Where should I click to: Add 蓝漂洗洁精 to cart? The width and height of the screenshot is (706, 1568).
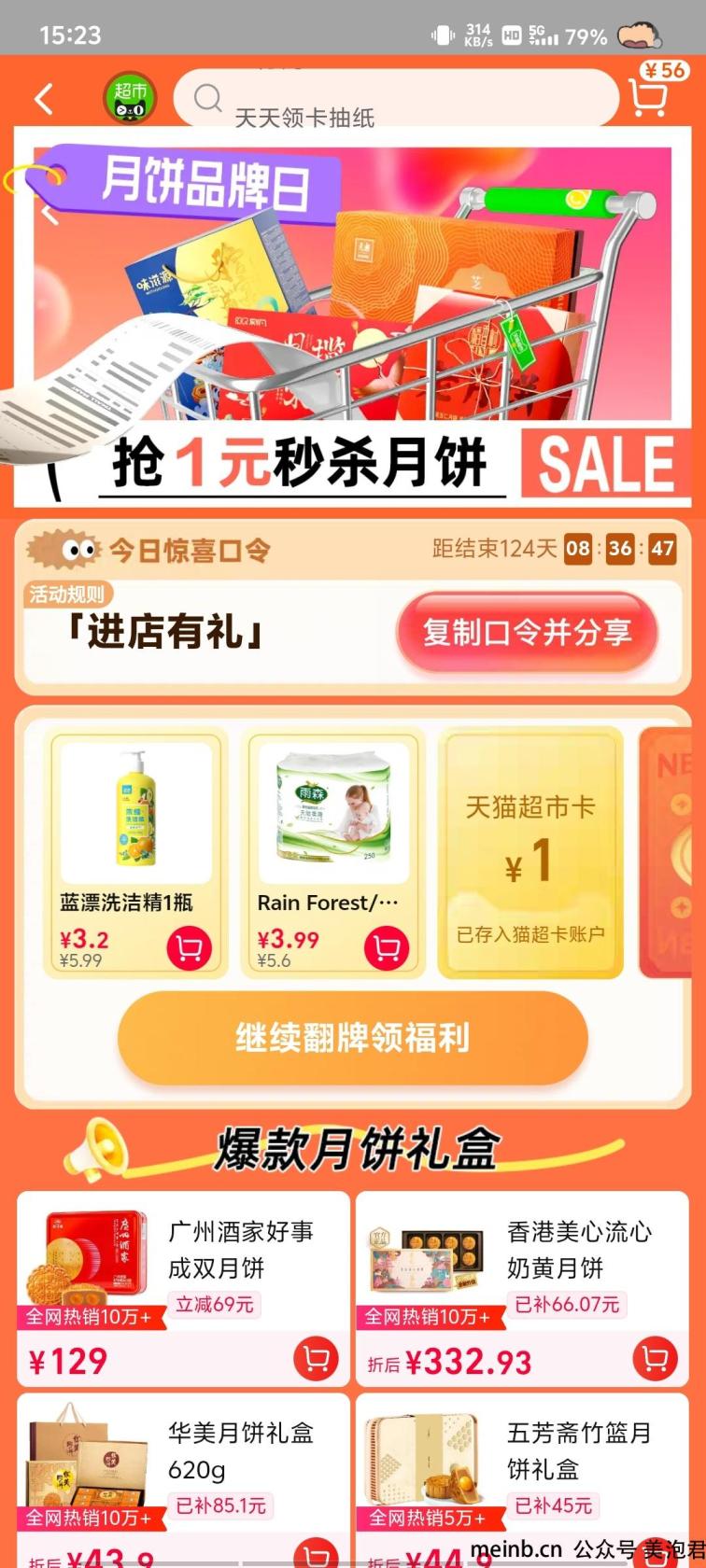pyautogui.click(x=190, y=948)
